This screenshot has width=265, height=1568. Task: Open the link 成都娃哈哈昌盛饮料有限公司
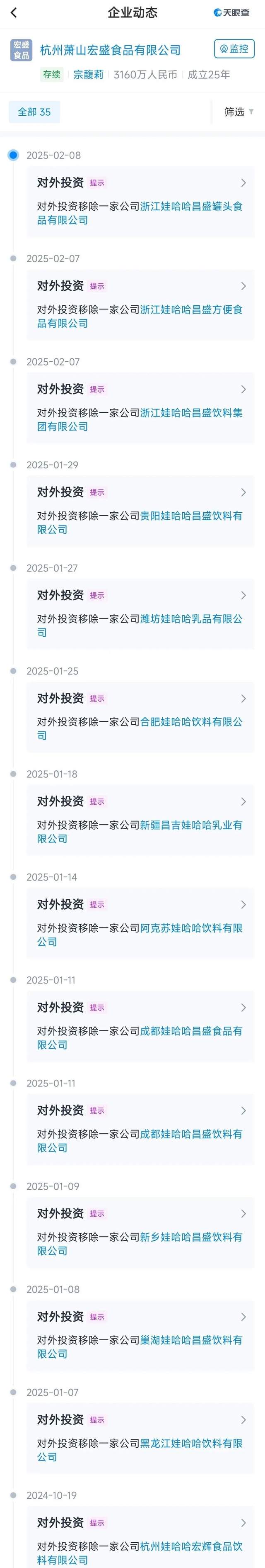(191, 1135)
